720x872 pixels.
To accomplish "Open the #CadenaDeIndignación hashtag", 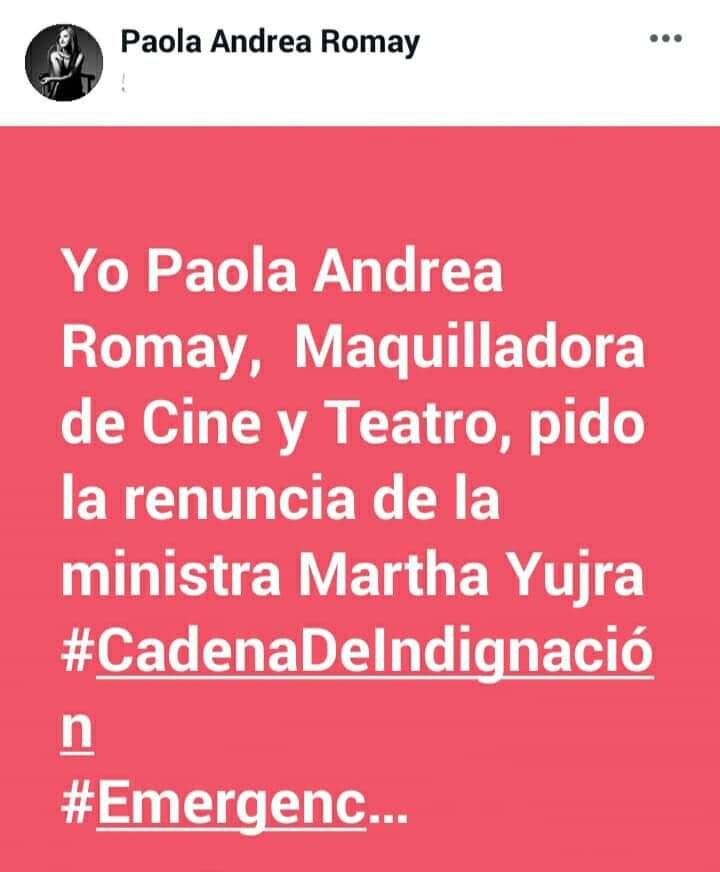I will [357, 658].
